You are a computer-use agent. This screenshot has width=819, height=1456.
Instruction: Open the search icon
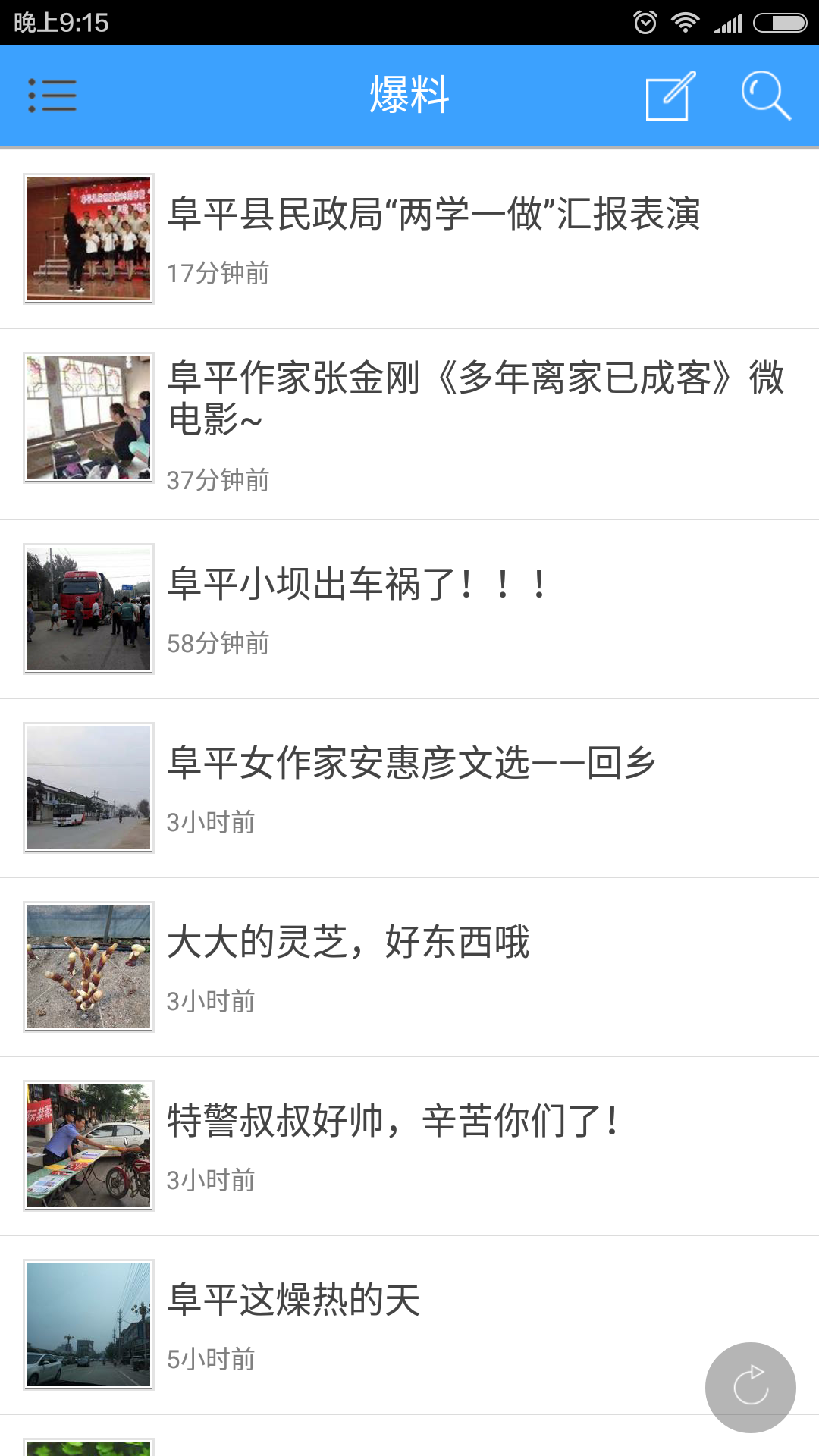tap(765, 96)
